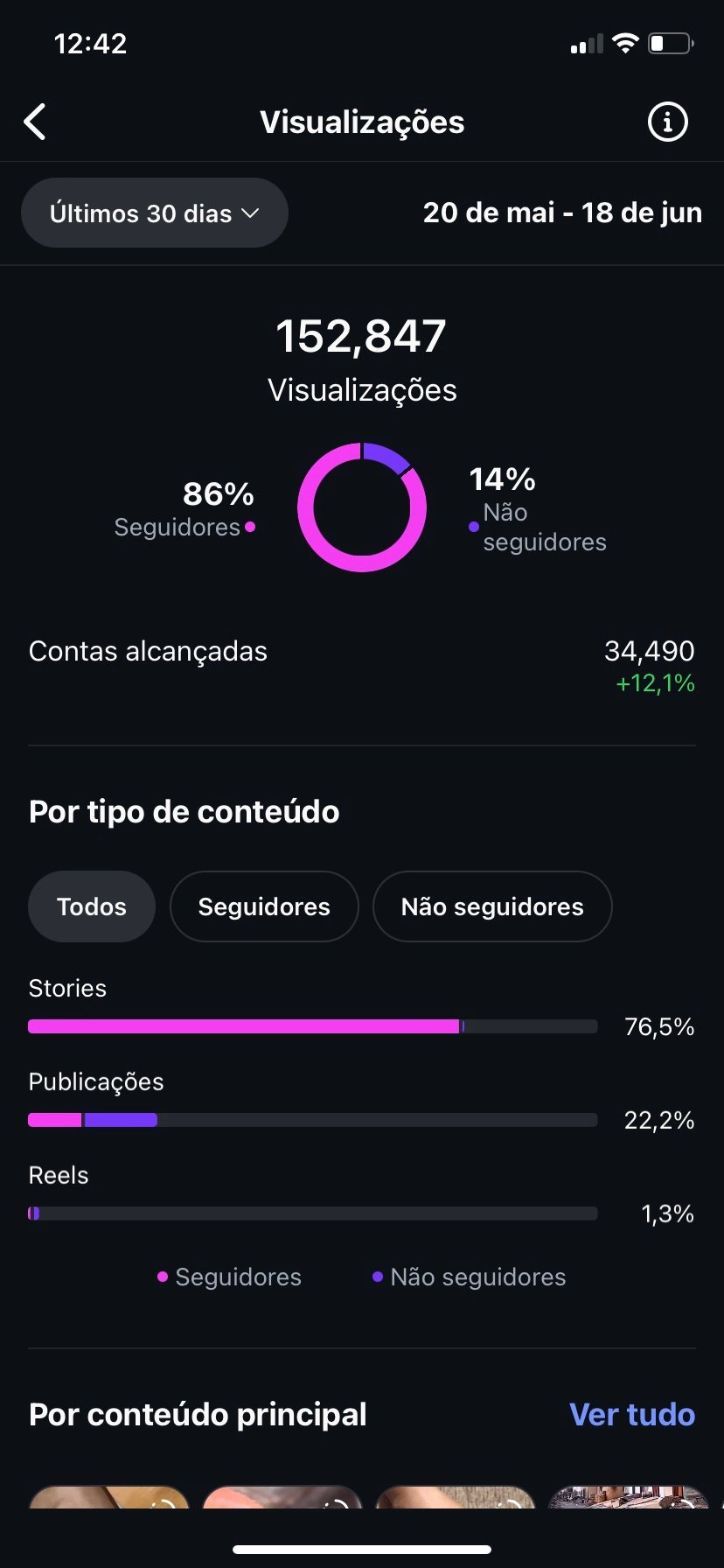Open the info icon next to Visualizações
This screenshot has height=1568, width=724.
tap(667, 122)
